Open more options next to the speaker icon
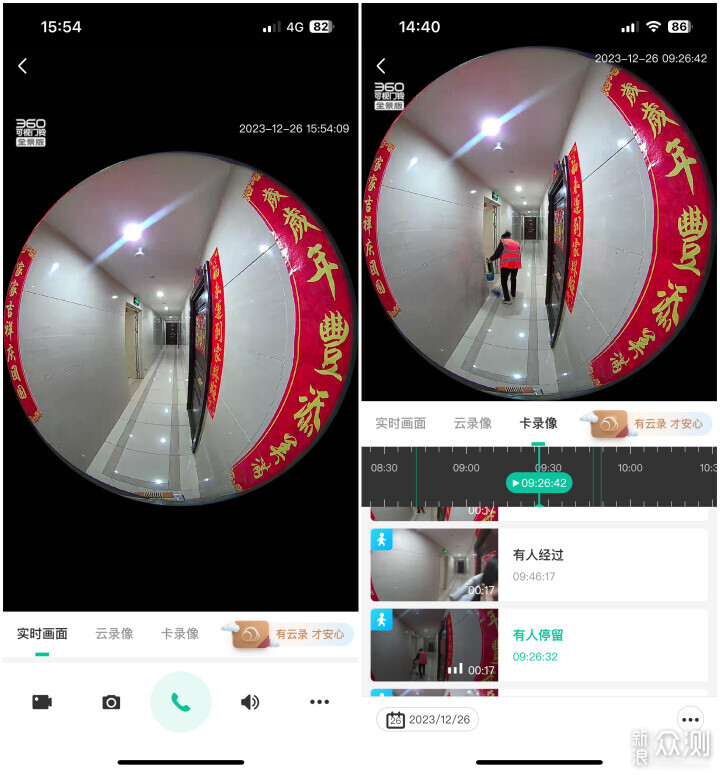Screen dimensions: 720x775 tap(319, 702)
